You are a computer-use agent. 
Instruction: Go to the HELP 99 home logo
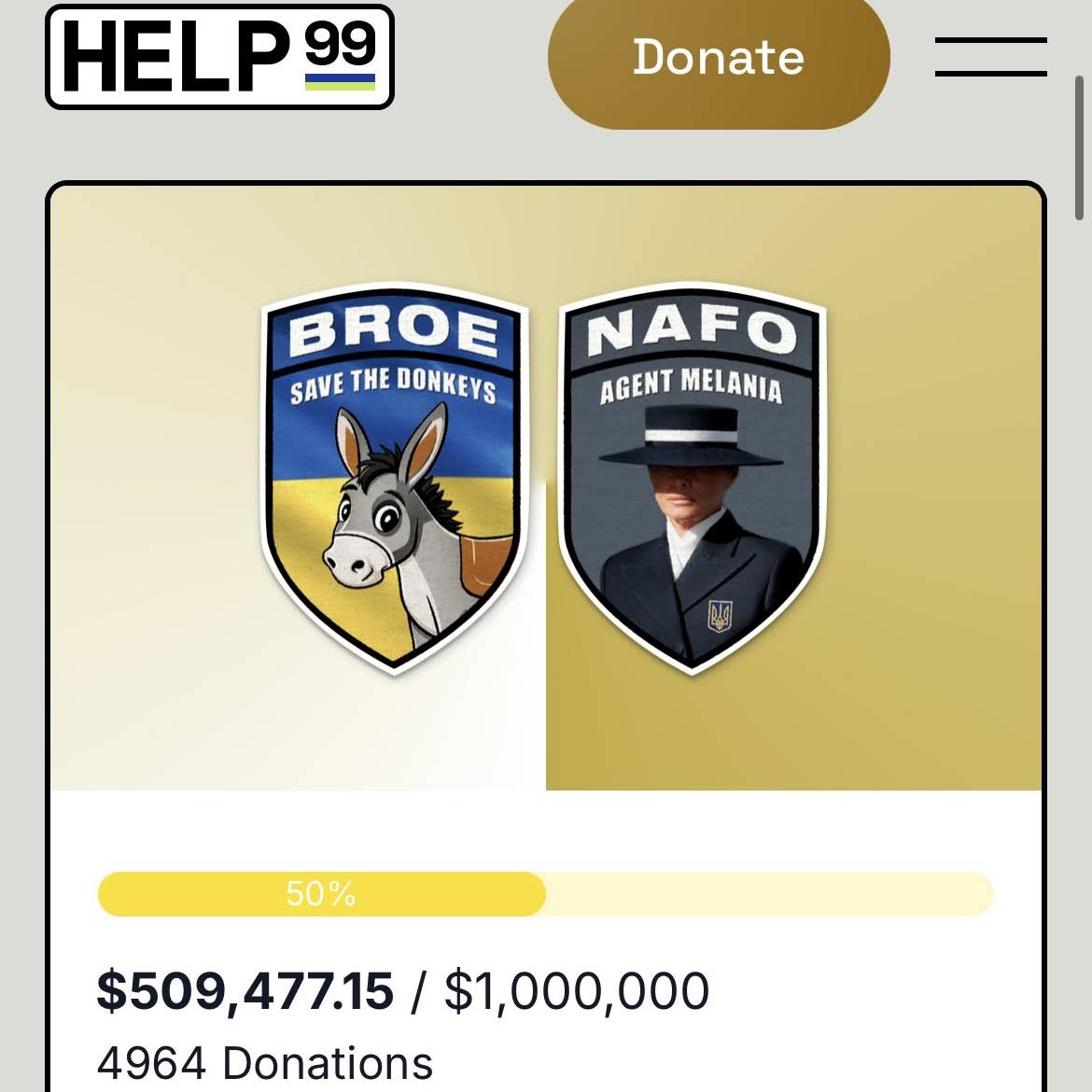click(220, 58)
